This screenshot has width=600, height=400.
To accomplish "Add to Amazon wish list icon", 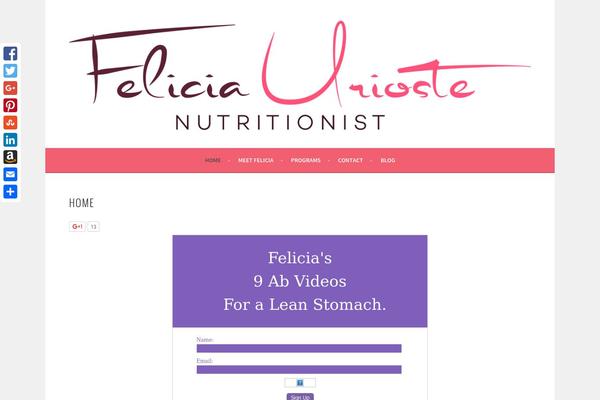I will (10, 157).
